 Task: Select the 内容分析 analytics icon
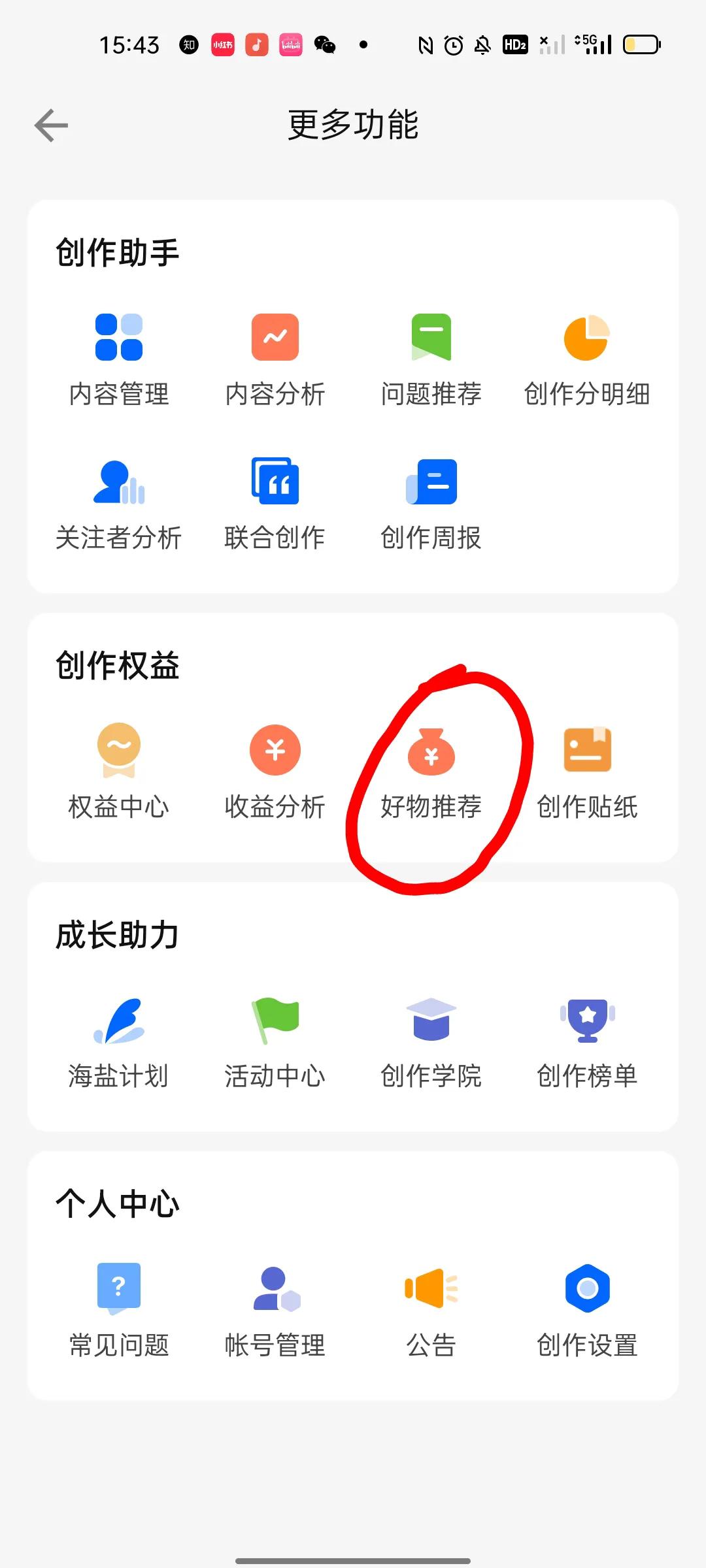(x=275, y=356)
